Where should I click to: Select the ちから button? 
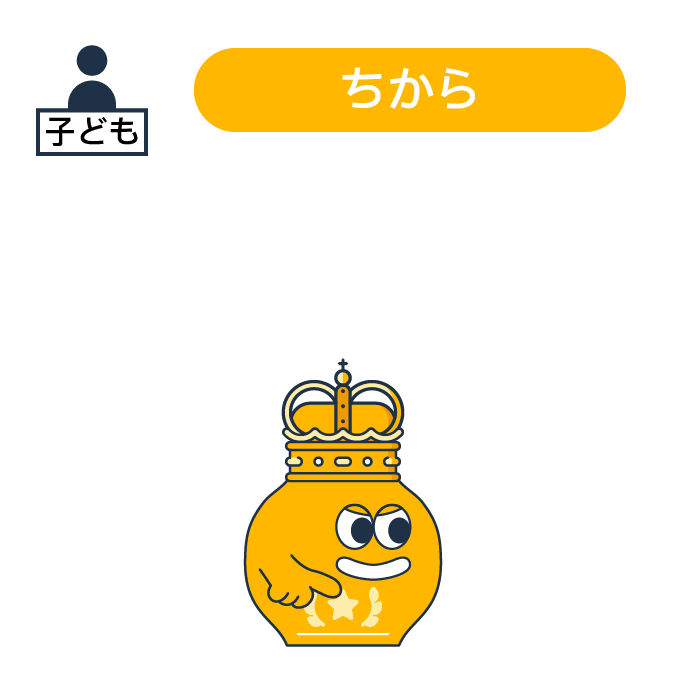(x=409, y=90)
